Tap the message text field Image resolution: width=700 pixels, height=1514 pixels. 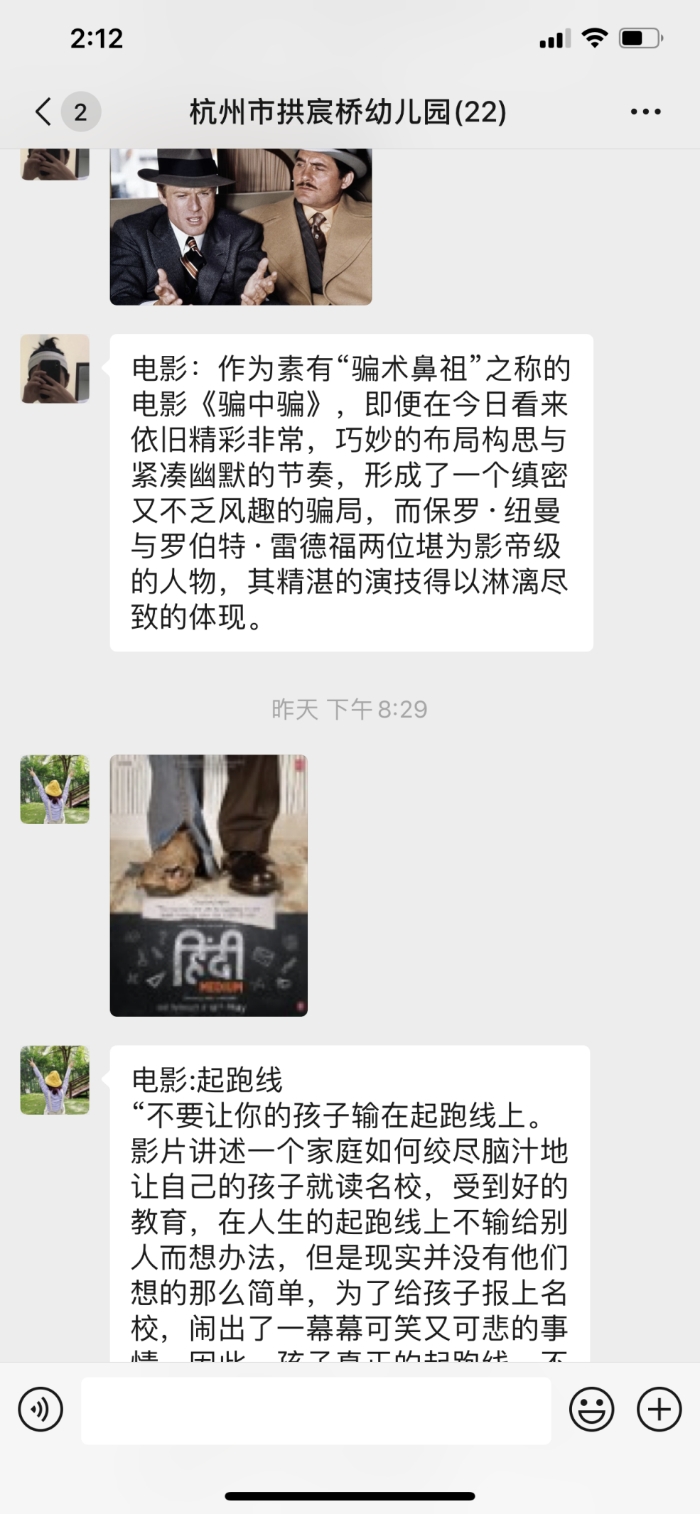click(x=315, y=1410)
